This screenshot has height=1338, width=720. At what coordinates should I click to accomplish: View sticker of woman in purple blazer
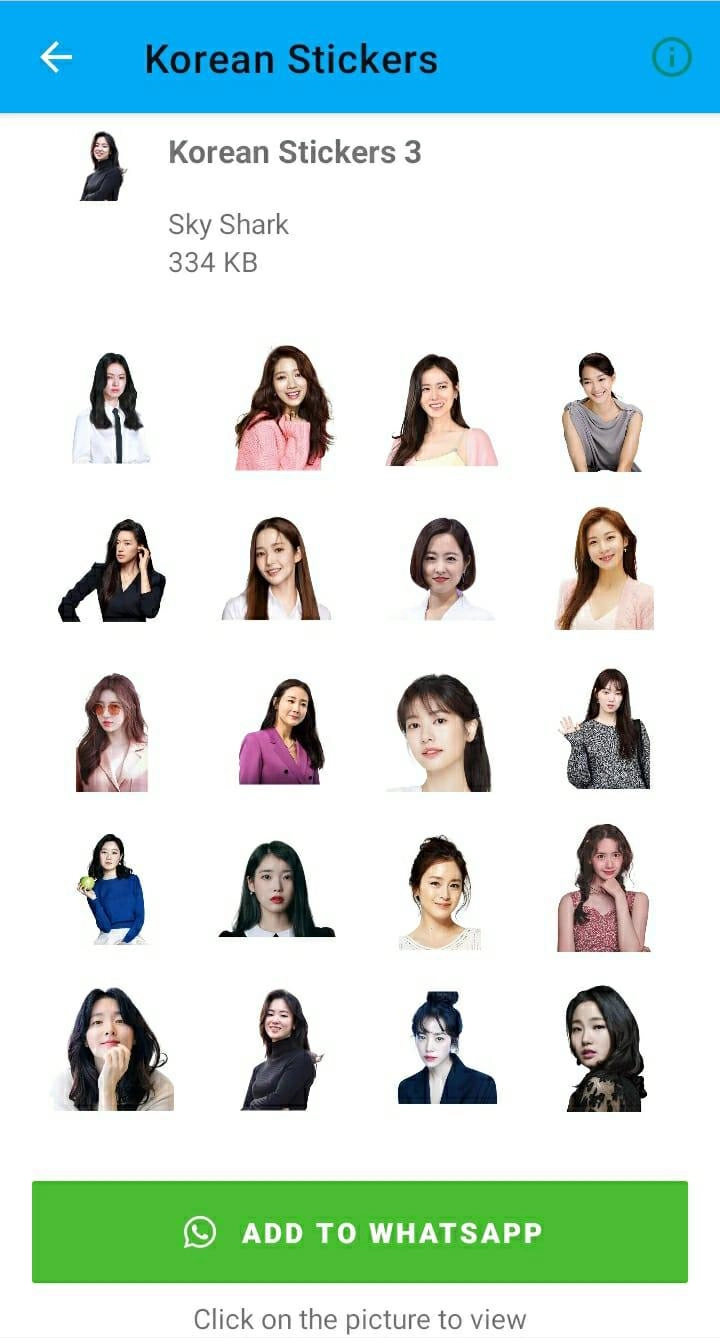click(282, 732)
